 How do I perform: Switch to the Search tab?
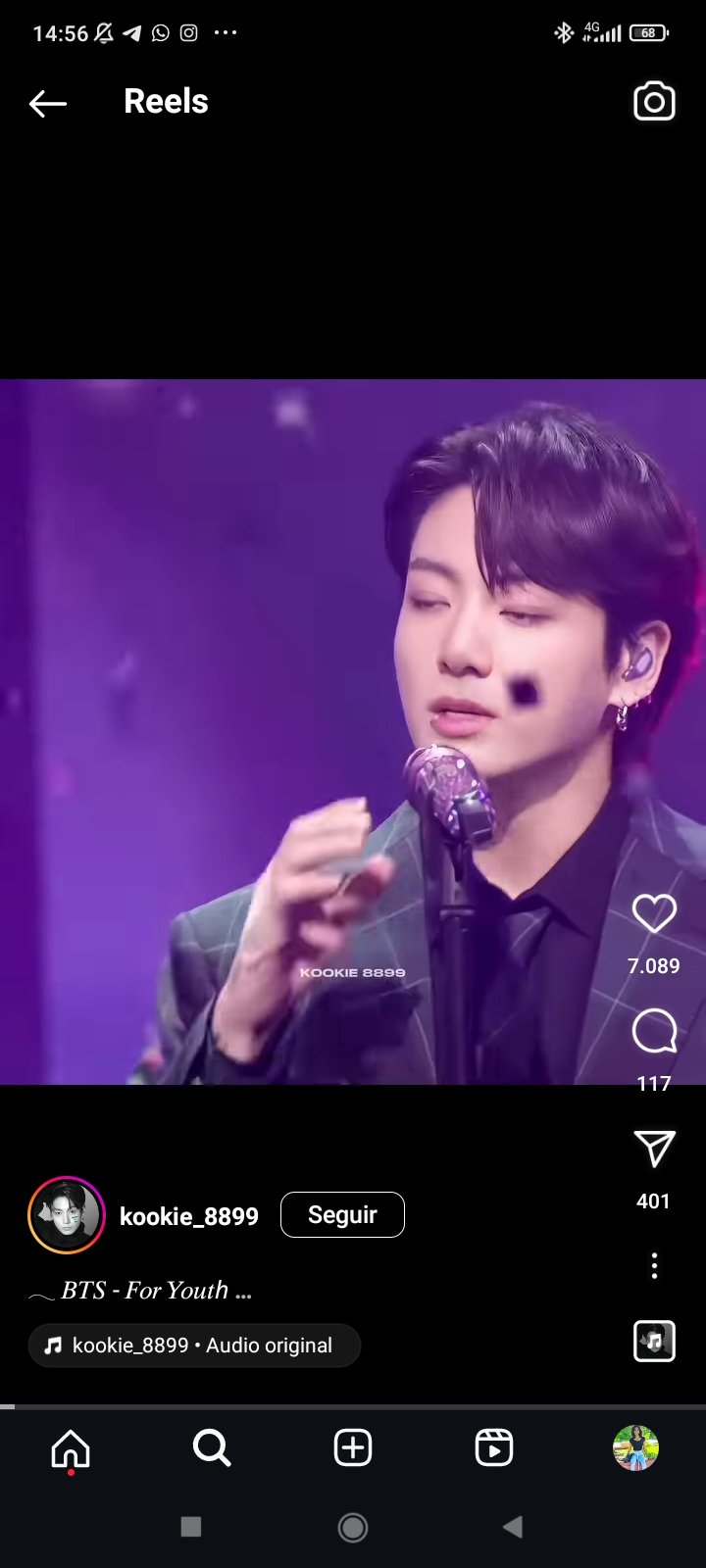[x=212, y=1447]
